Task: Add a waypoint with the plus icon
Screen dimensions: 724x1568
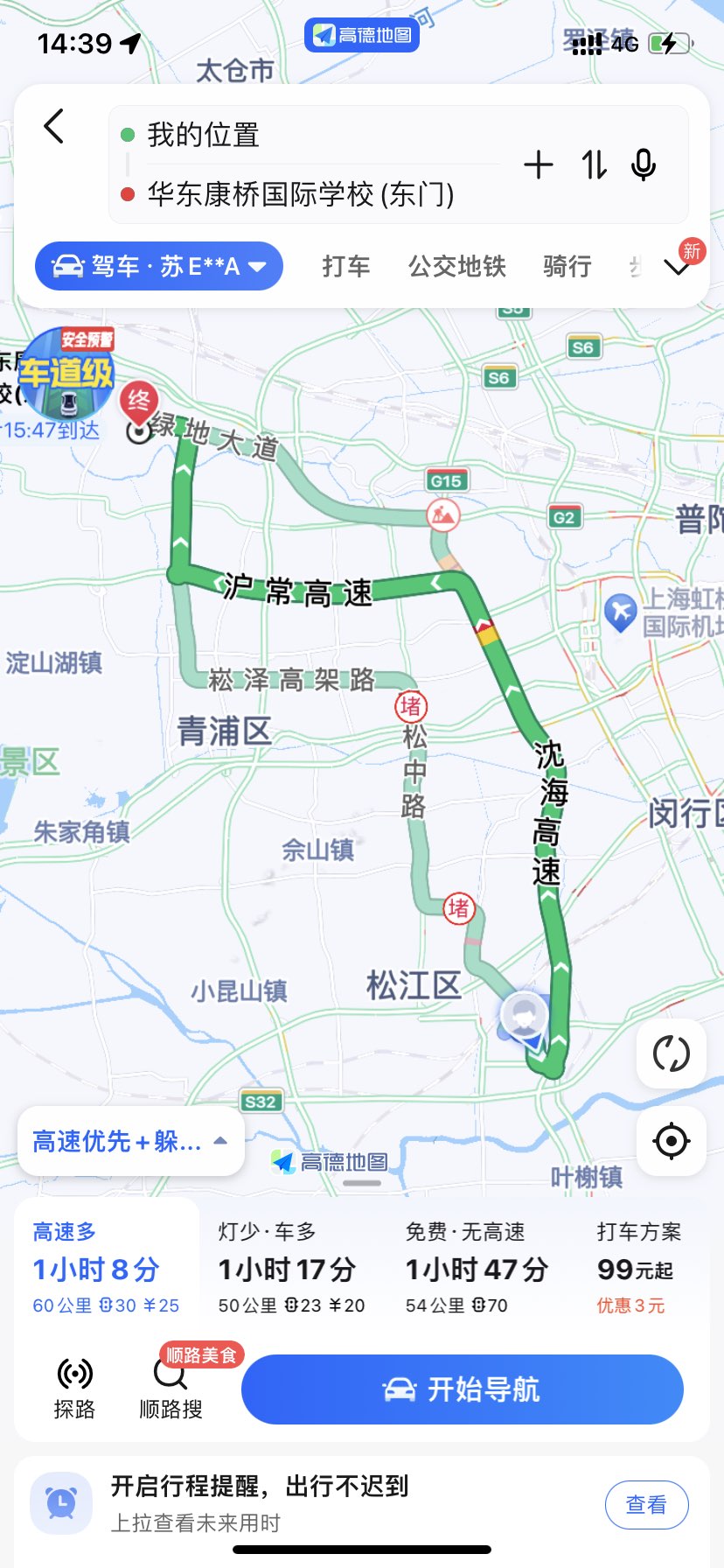Action: pyautogui.click(x=539, y=164)
